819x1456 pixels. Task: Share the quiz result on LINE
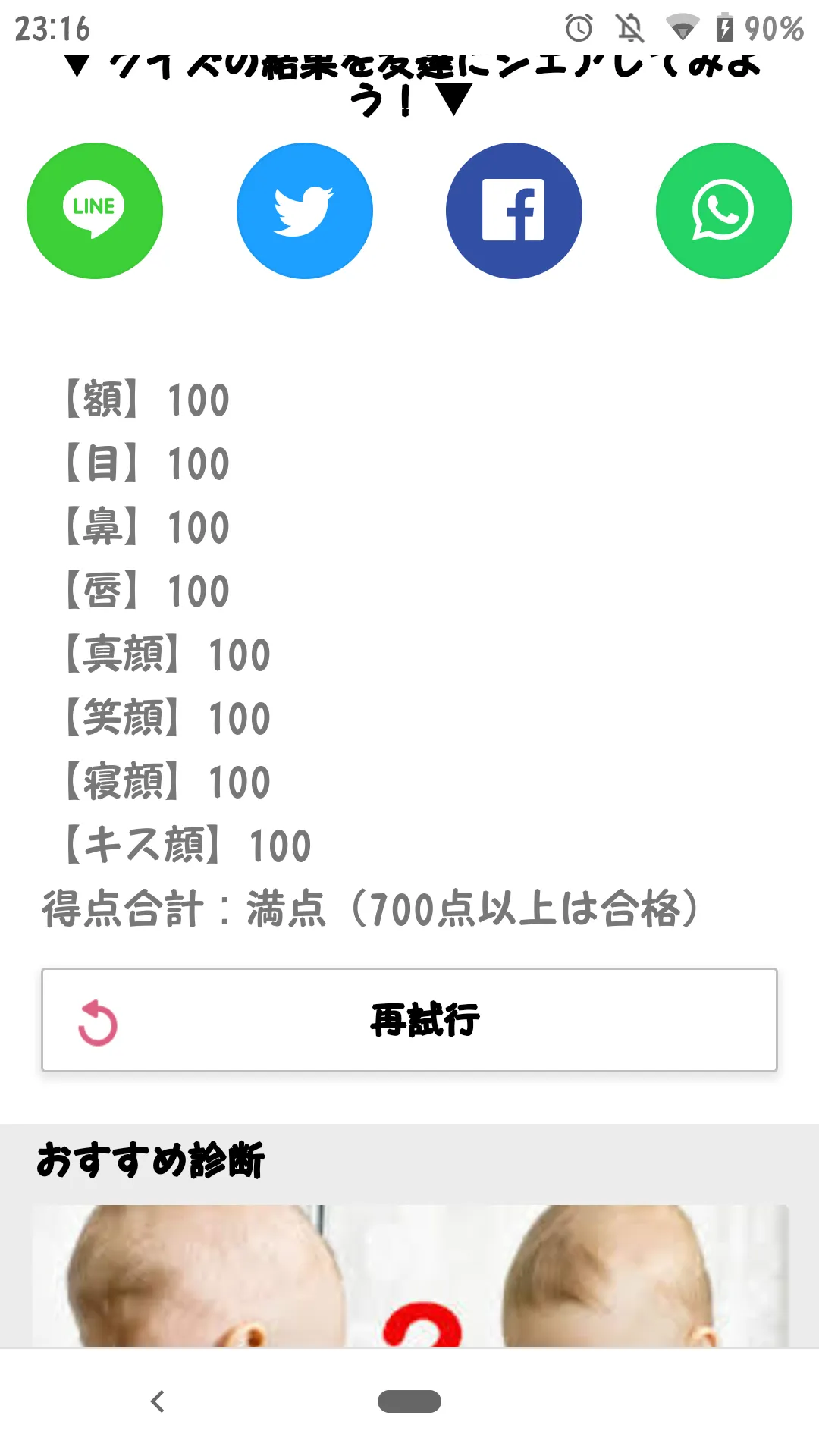[x=95, y=211]
